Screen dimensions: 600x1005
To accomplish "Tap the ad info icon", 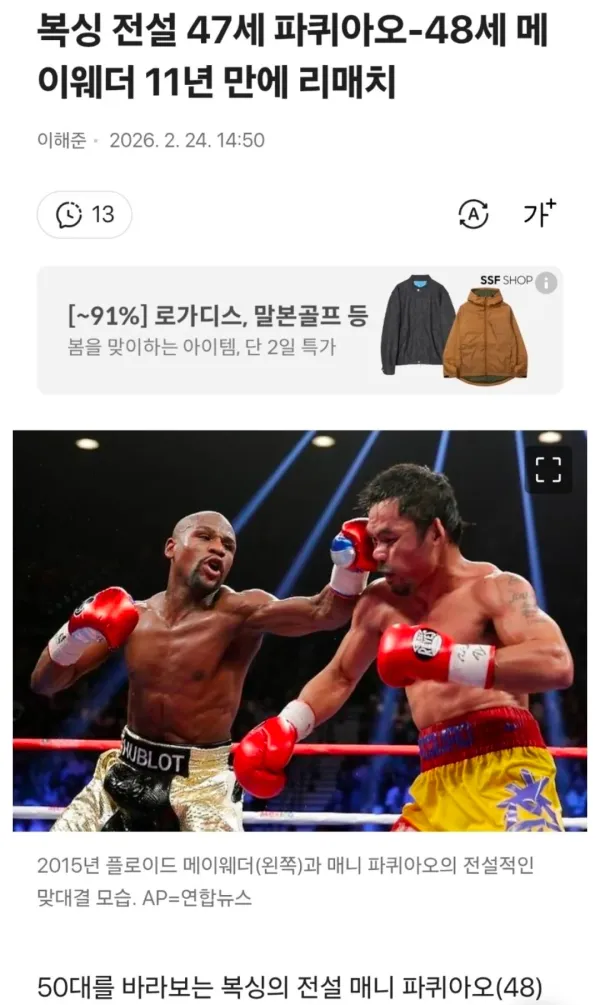I will (x=546, y=282).
